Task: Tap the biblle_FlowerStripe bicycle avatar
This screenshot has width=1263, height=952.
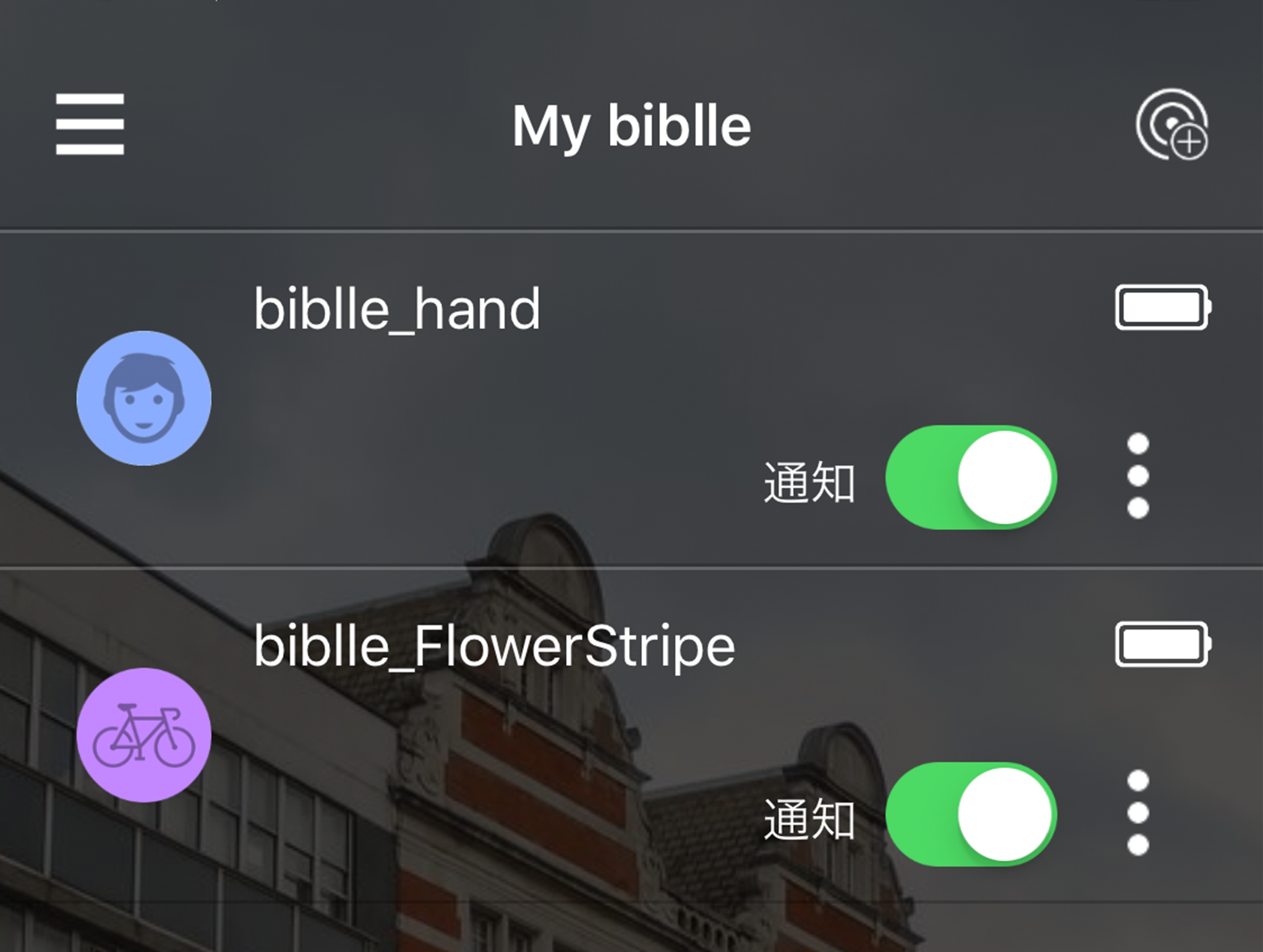Action: click(144, 734)
